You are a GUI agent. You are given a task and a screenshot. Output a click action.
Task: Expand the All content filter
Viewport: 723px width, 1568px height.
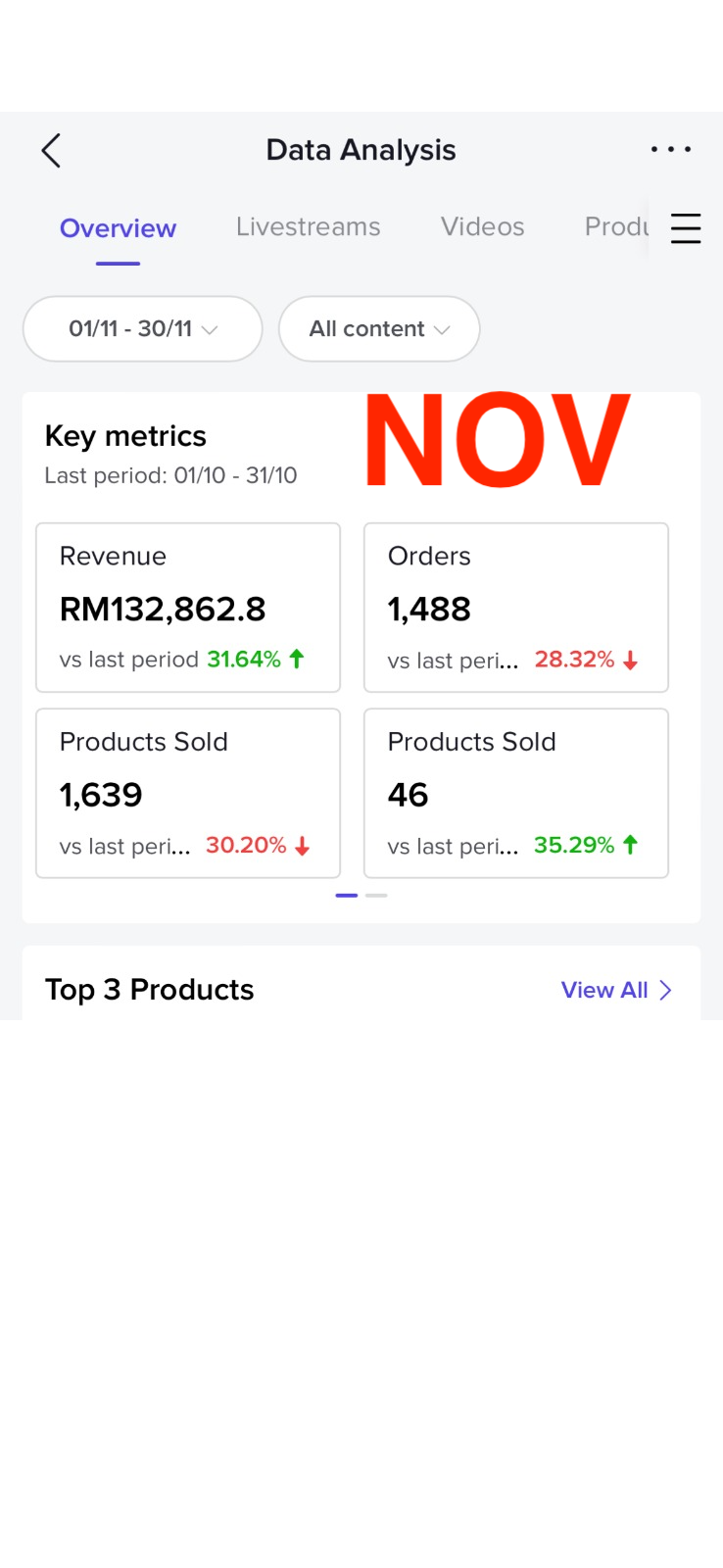[379, 329]
